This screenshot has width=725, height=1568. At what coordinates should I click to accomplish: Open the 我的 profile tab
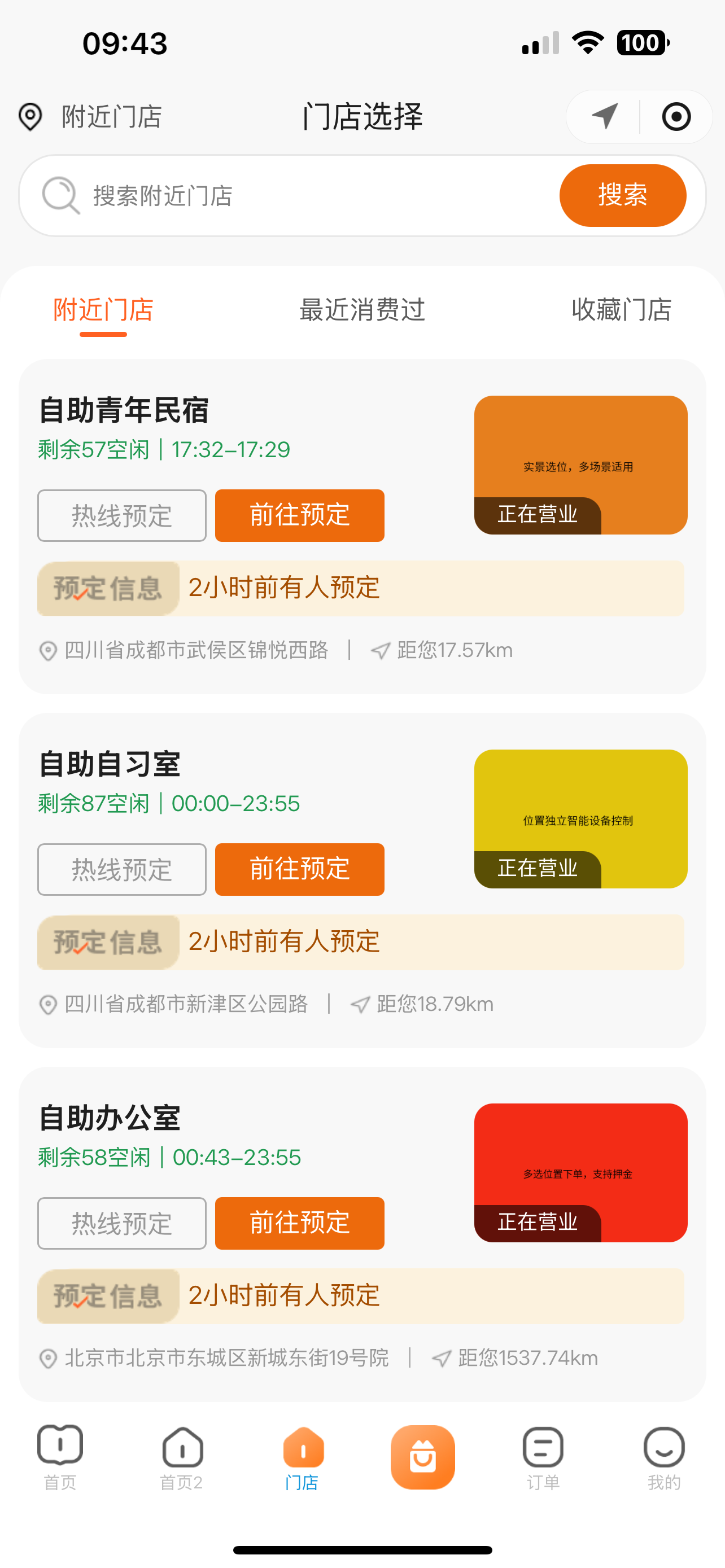click(x=663, y=1458)
